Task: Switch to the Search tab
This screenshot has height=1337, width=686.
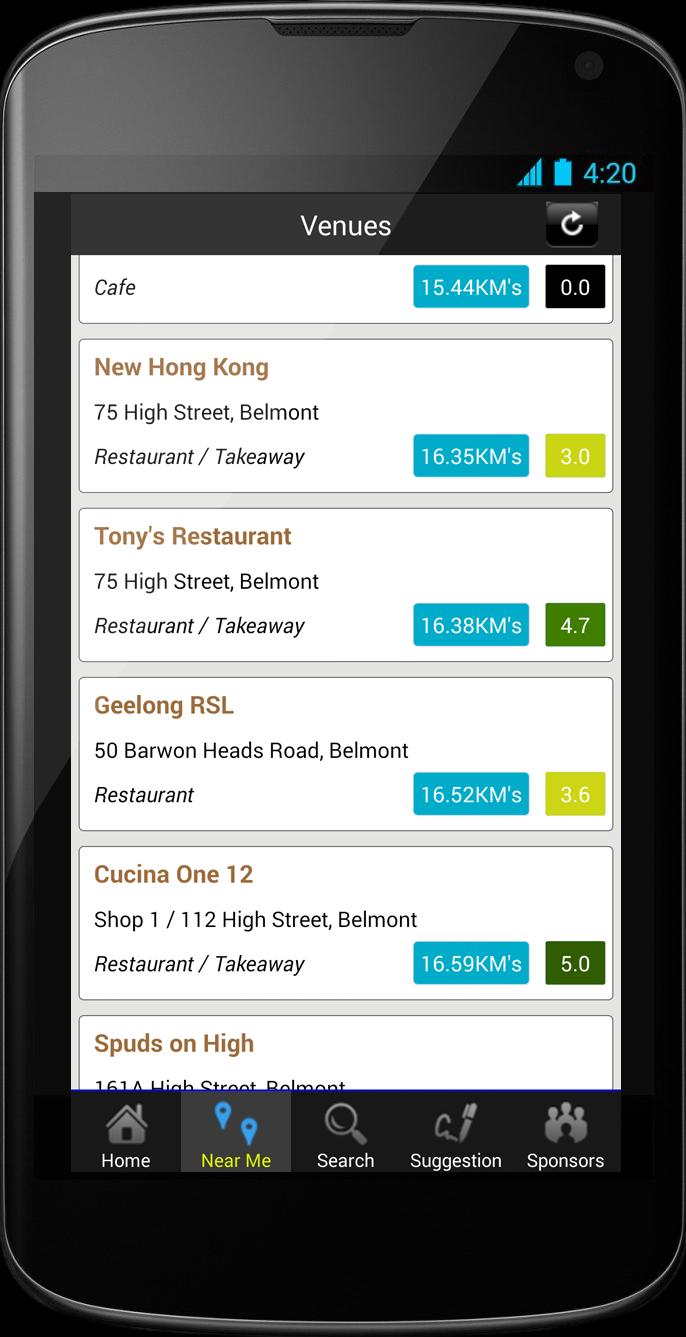Action: point(345,1136)
